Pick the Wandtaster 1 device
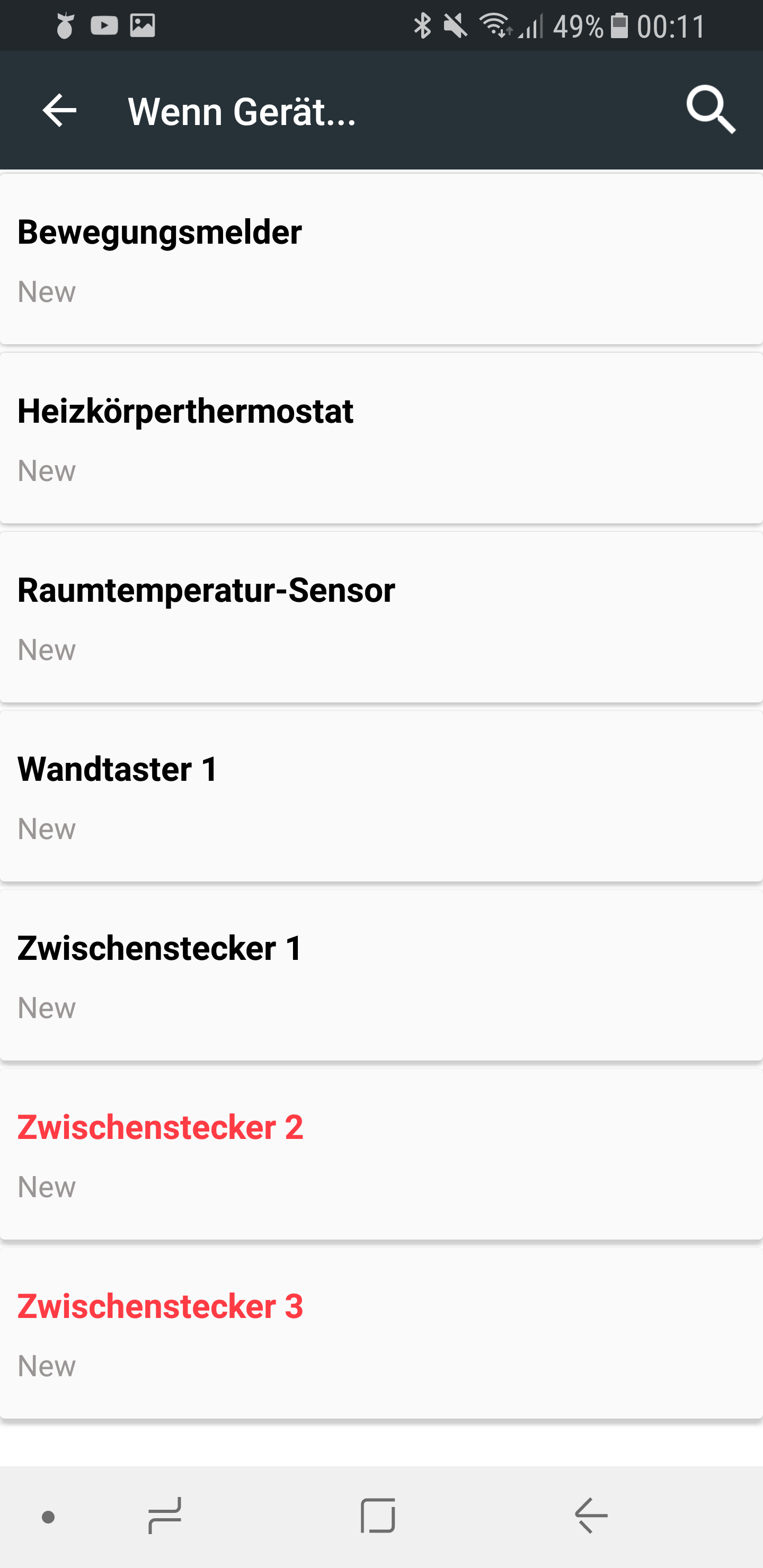This screenshot has width=763, height=1568. [381, 796]
